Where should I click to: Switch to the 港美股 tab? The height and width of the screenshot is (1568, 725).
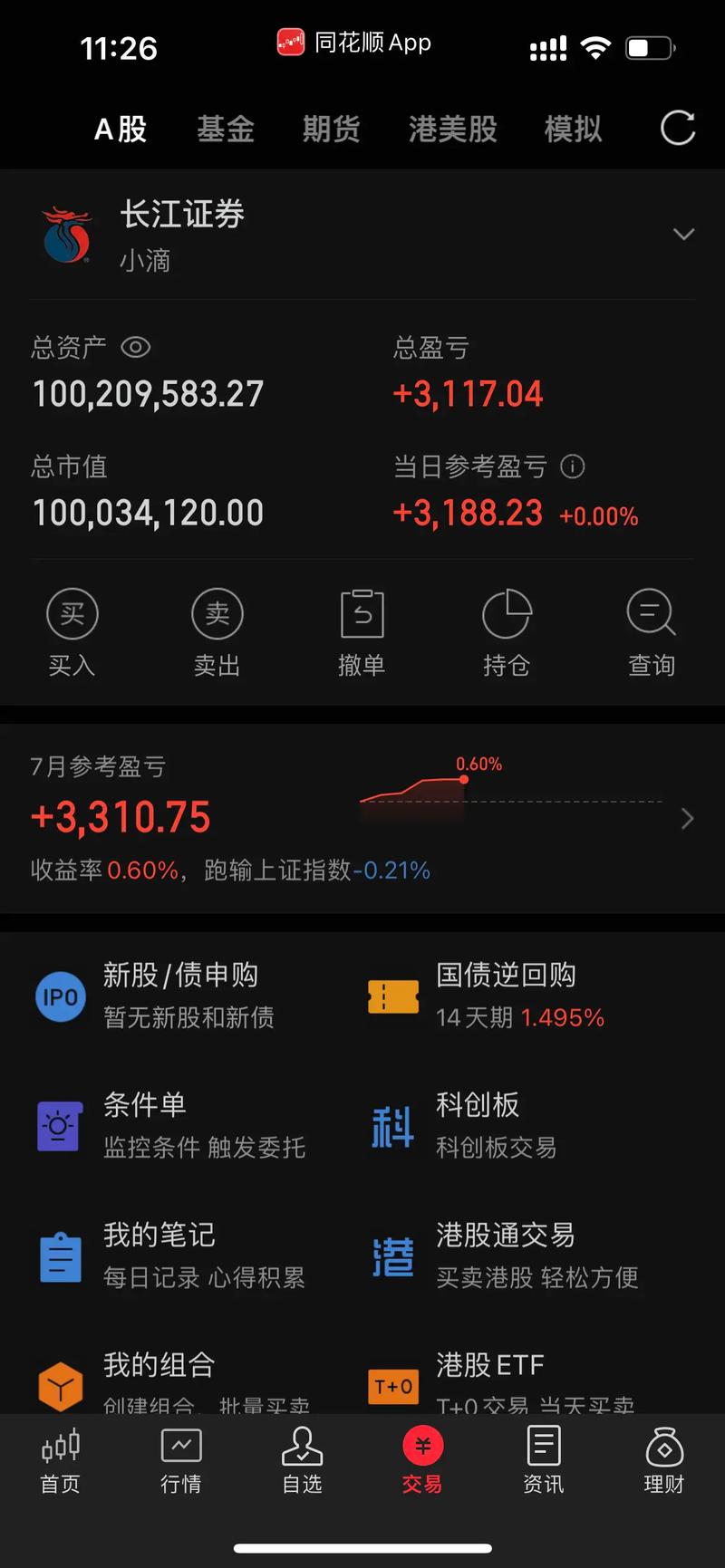452,129
